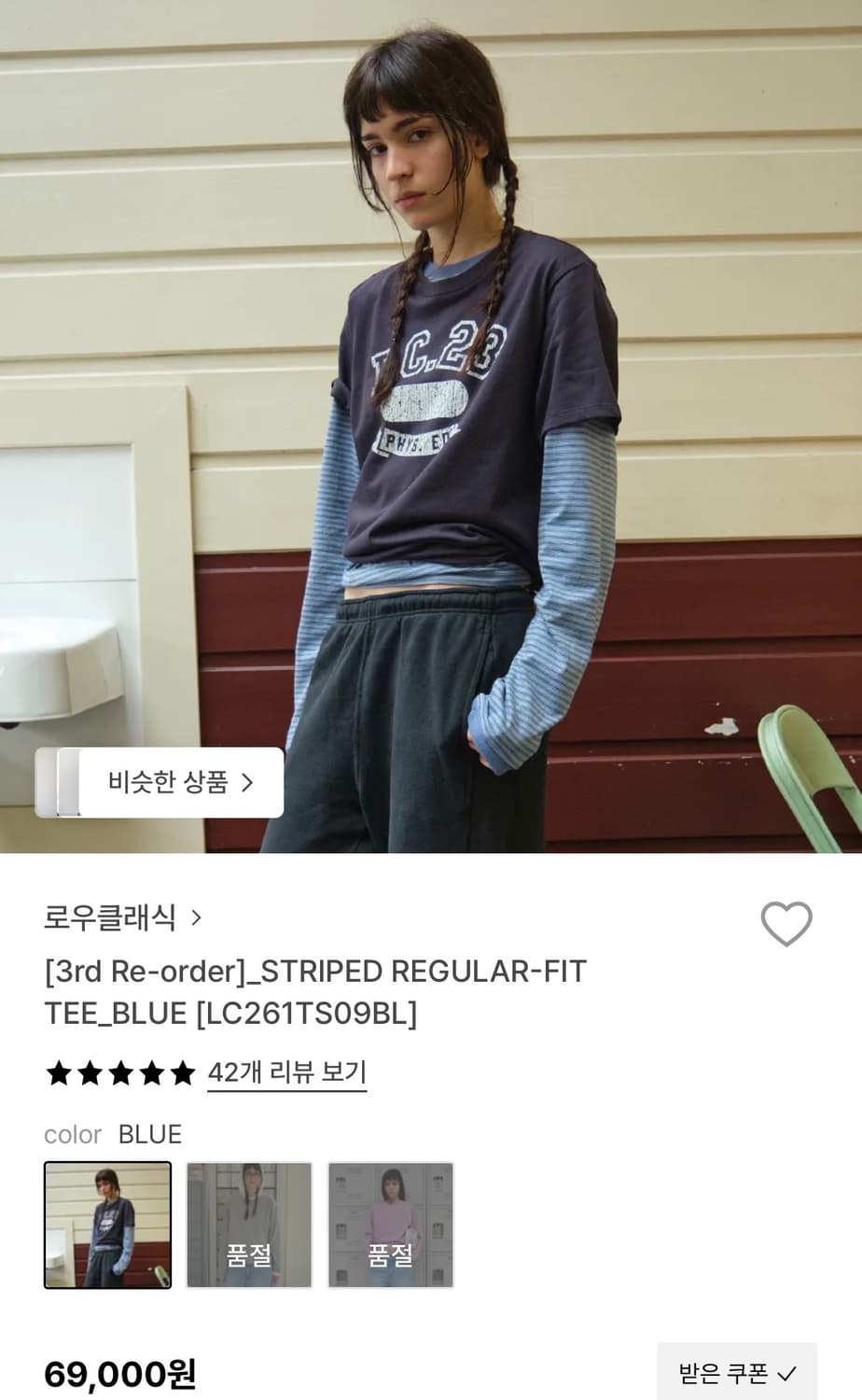
Task: Open 42개 리뷰 보기 reviews link
Action: click(286, 1073)
